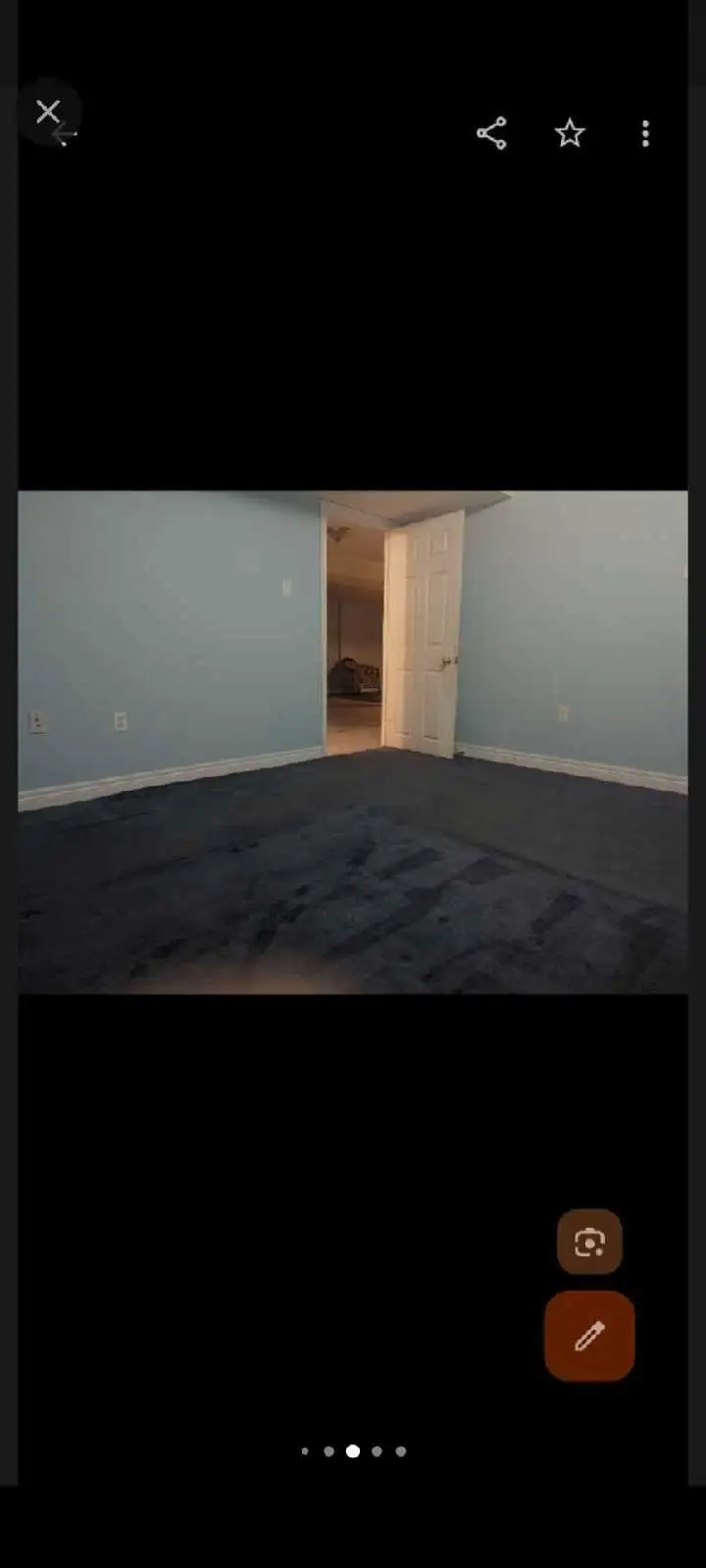Share this photo
The height and width of the screenshot is (1568, 706).
(x=491, y=133)
